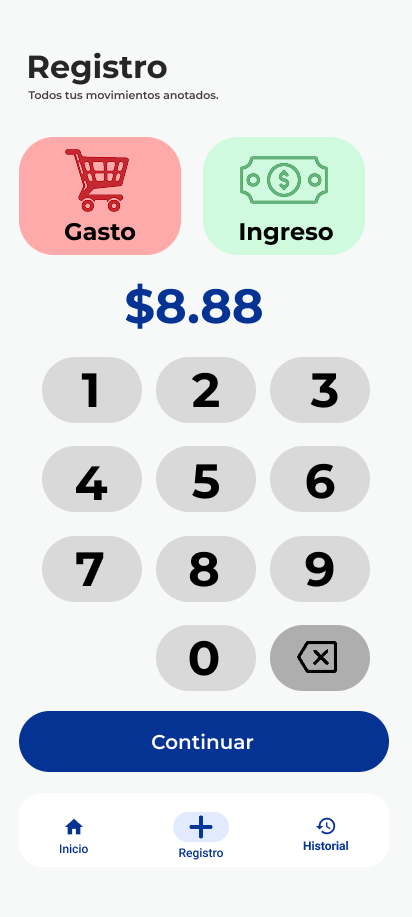Enter digit 6 on the keypad
Viewport: 412px width, 917px height.
click(320, 480)
